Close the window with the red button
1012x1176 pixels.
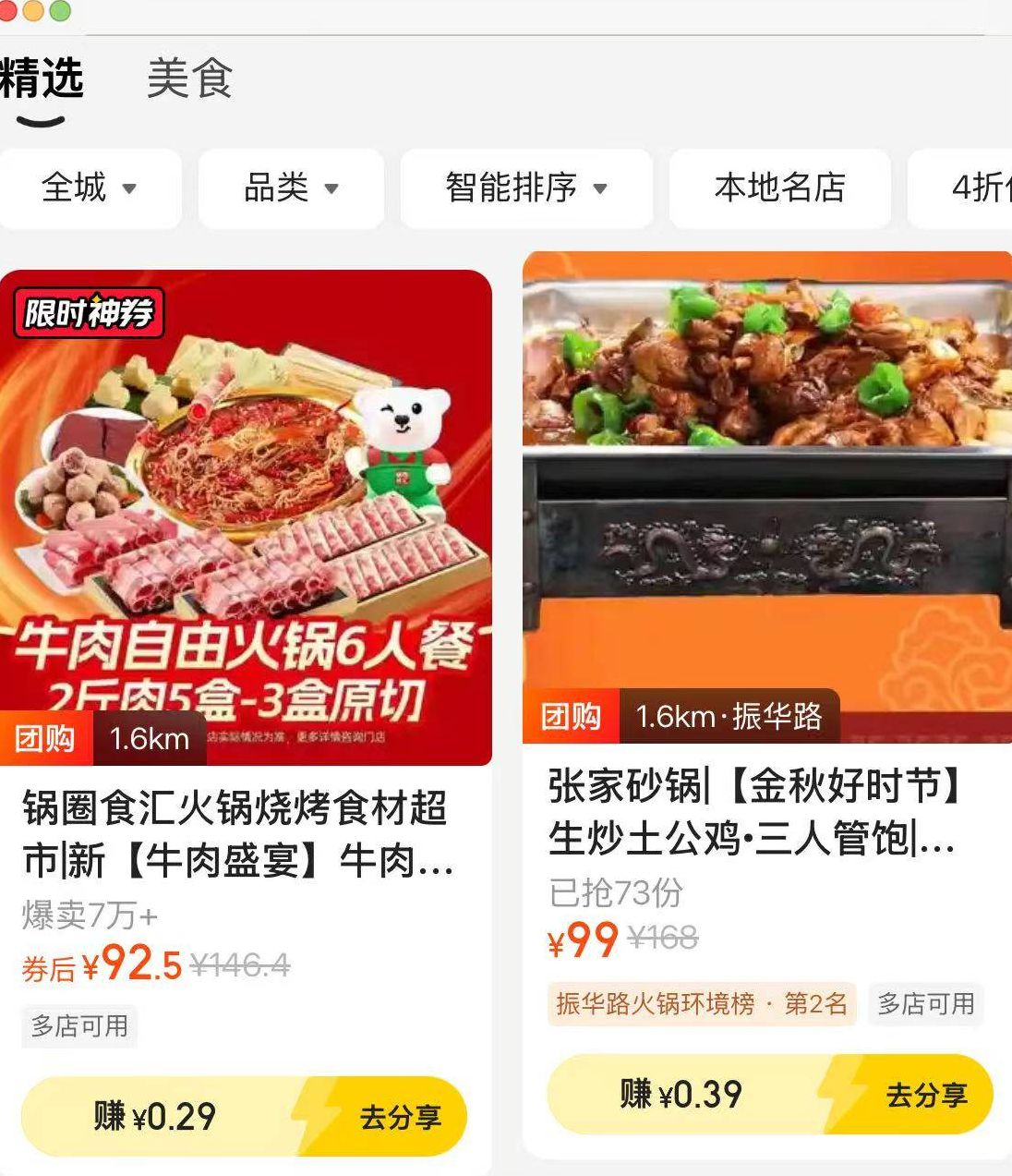pyautogui.click(x=7, y=11)
